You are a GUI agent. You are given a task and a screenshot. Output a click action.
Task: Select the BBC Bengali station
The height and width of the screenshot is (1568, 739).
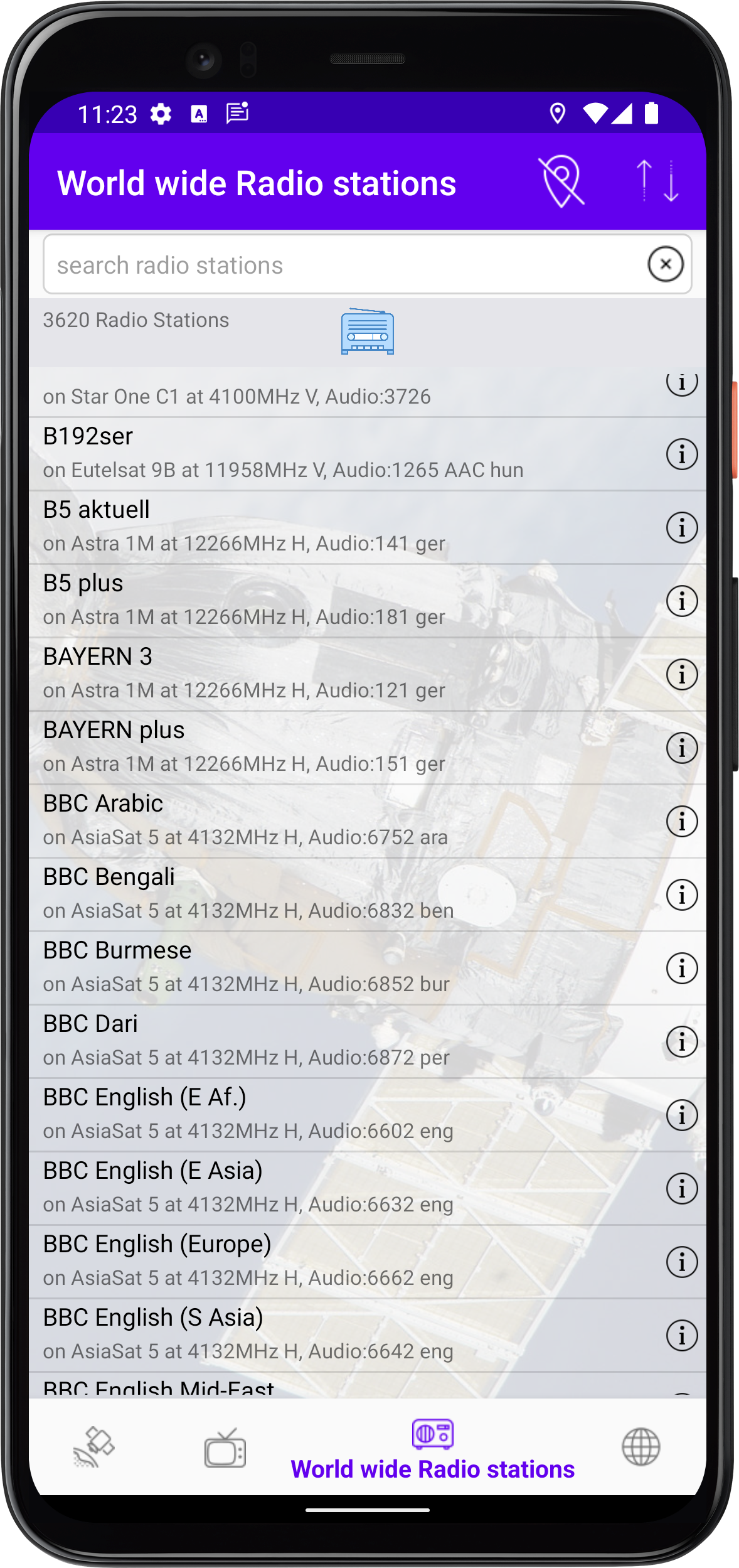point(367,894)
